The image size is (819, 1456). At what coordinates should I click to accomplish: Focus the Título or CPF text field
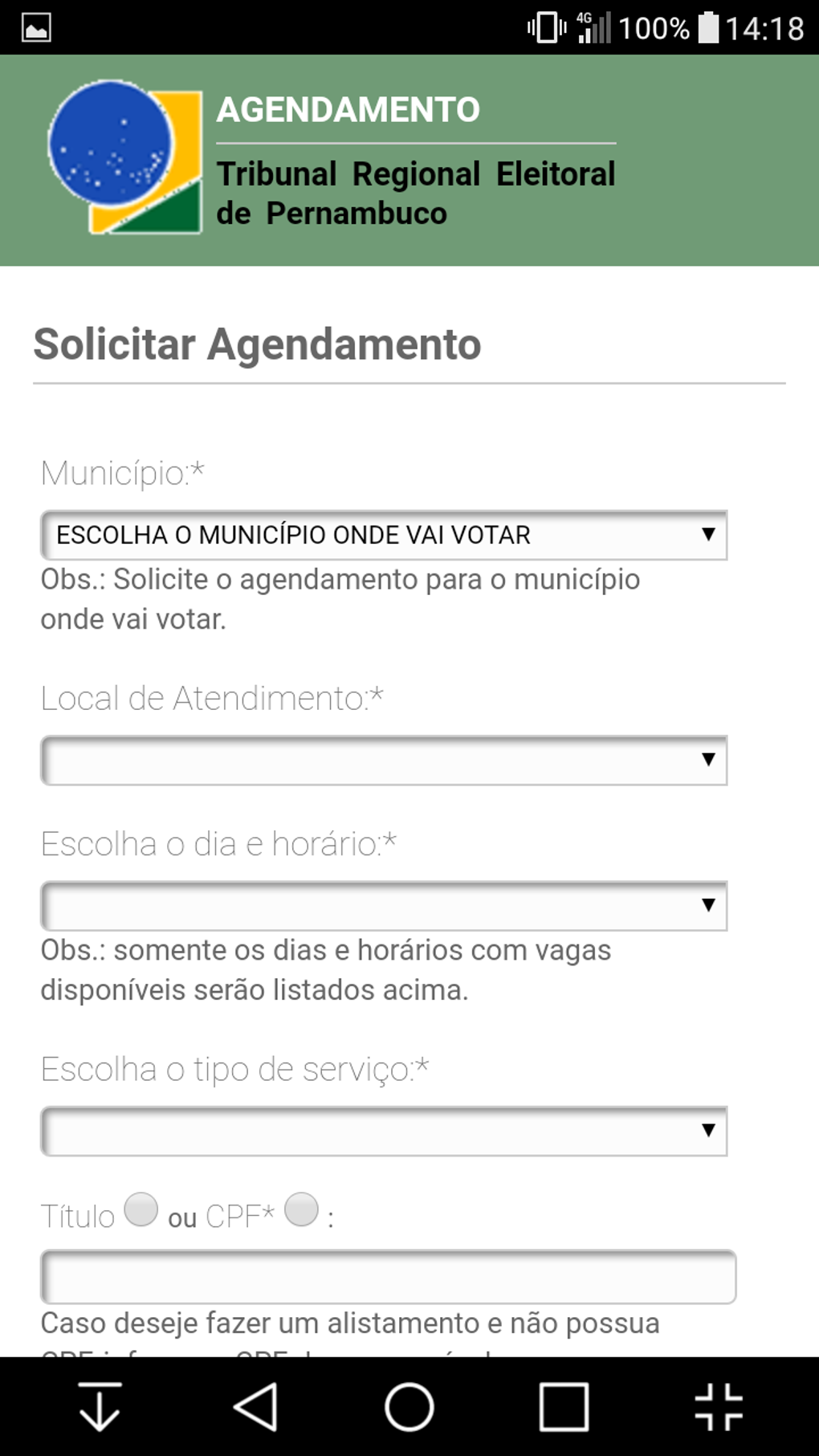pyautogui.click(x=388, y=1276)
